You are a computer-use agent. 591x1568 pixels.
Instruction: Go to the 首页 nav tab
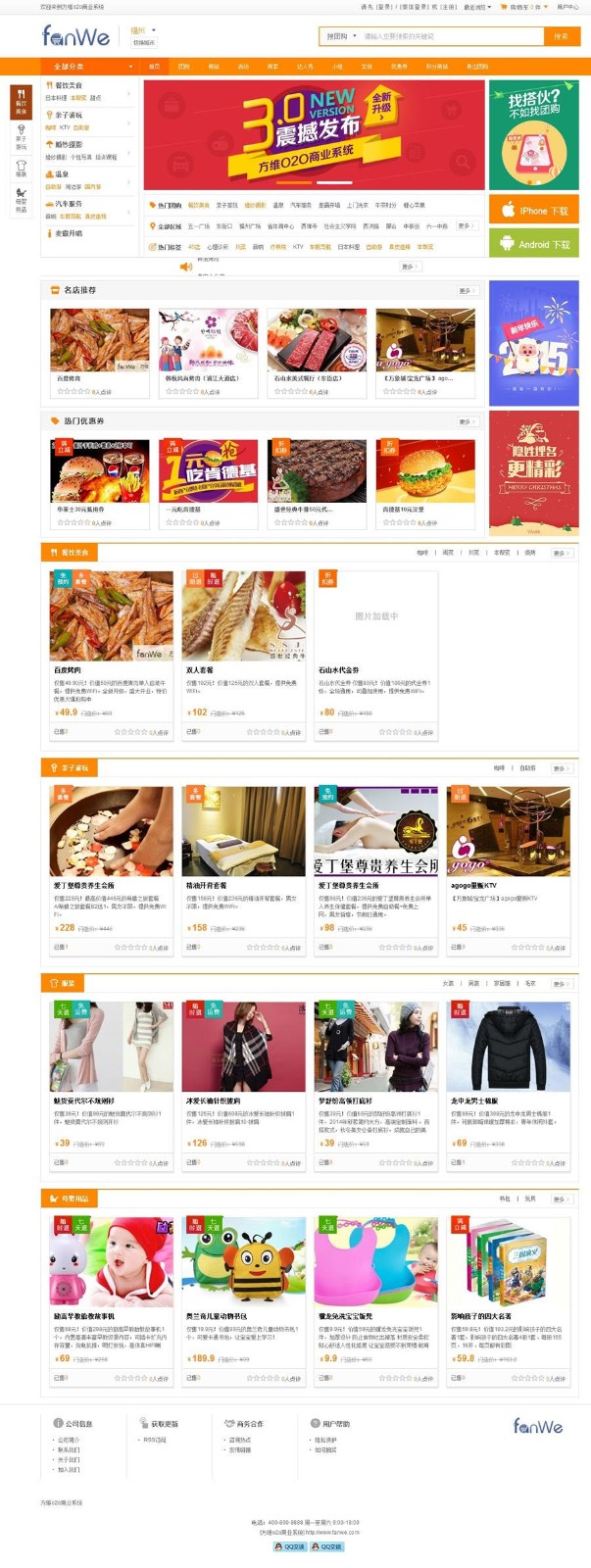(x=154, y=67)
